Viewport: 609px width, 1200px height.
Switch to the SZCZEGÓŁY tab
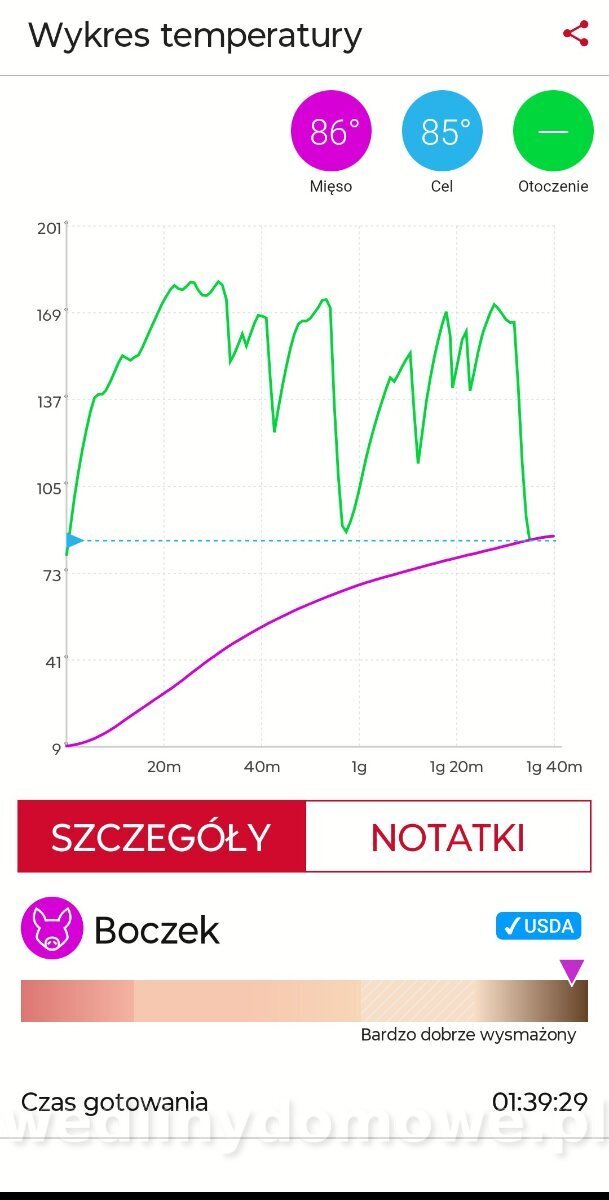(x=162, y=836)
